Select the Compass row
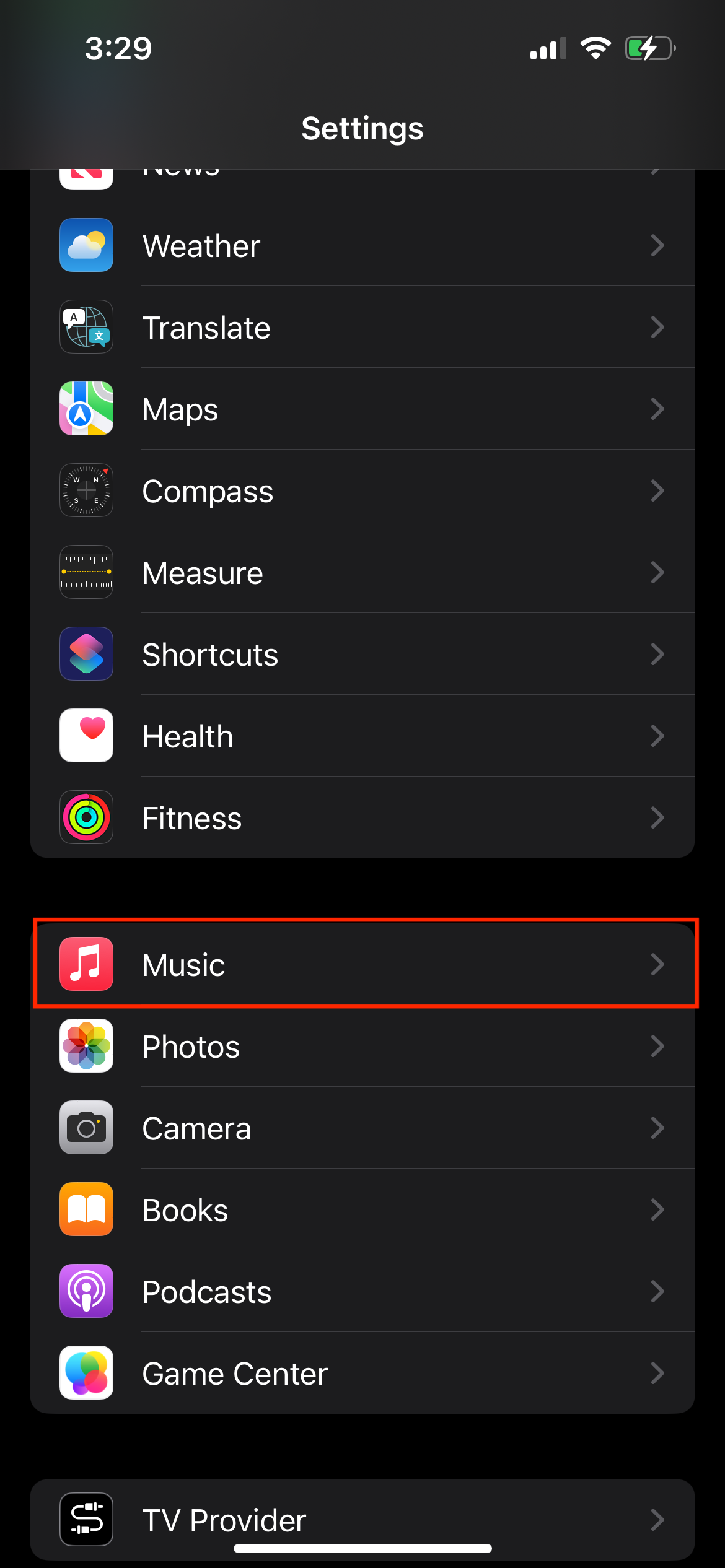 coord(362,490)
